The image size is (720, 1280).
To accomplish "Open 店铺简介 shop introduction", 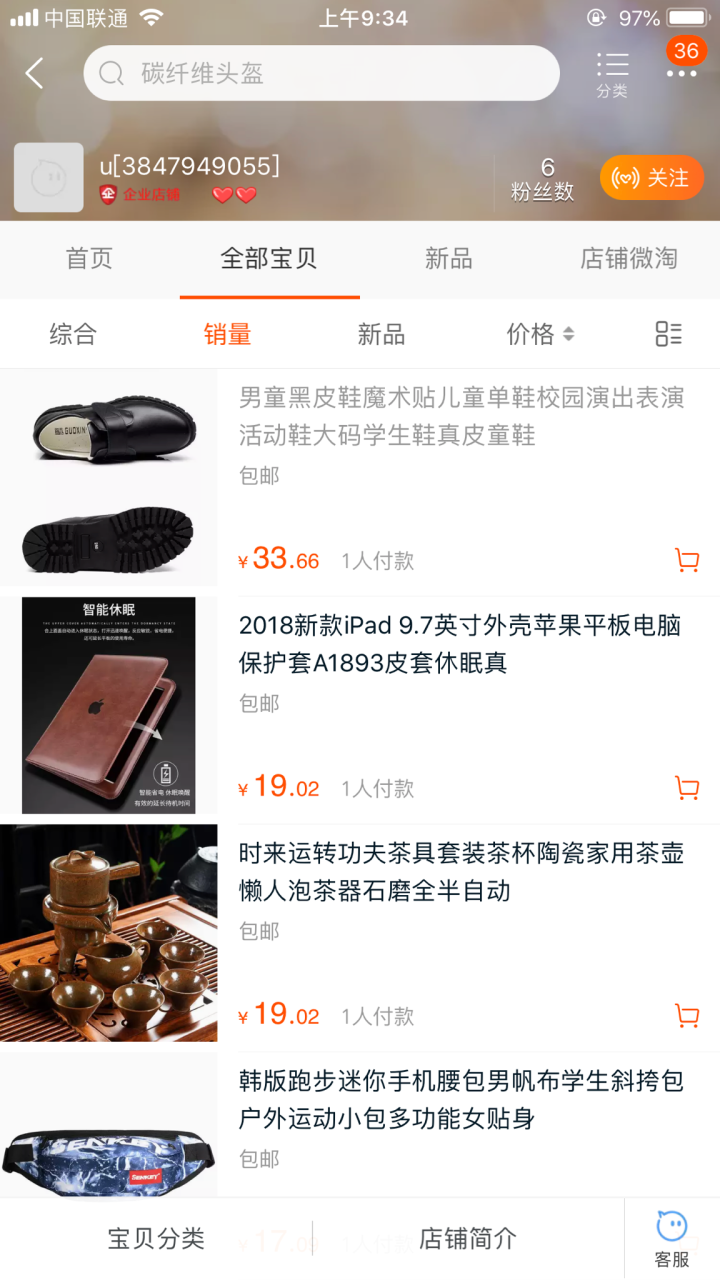I will (468, 1239).
